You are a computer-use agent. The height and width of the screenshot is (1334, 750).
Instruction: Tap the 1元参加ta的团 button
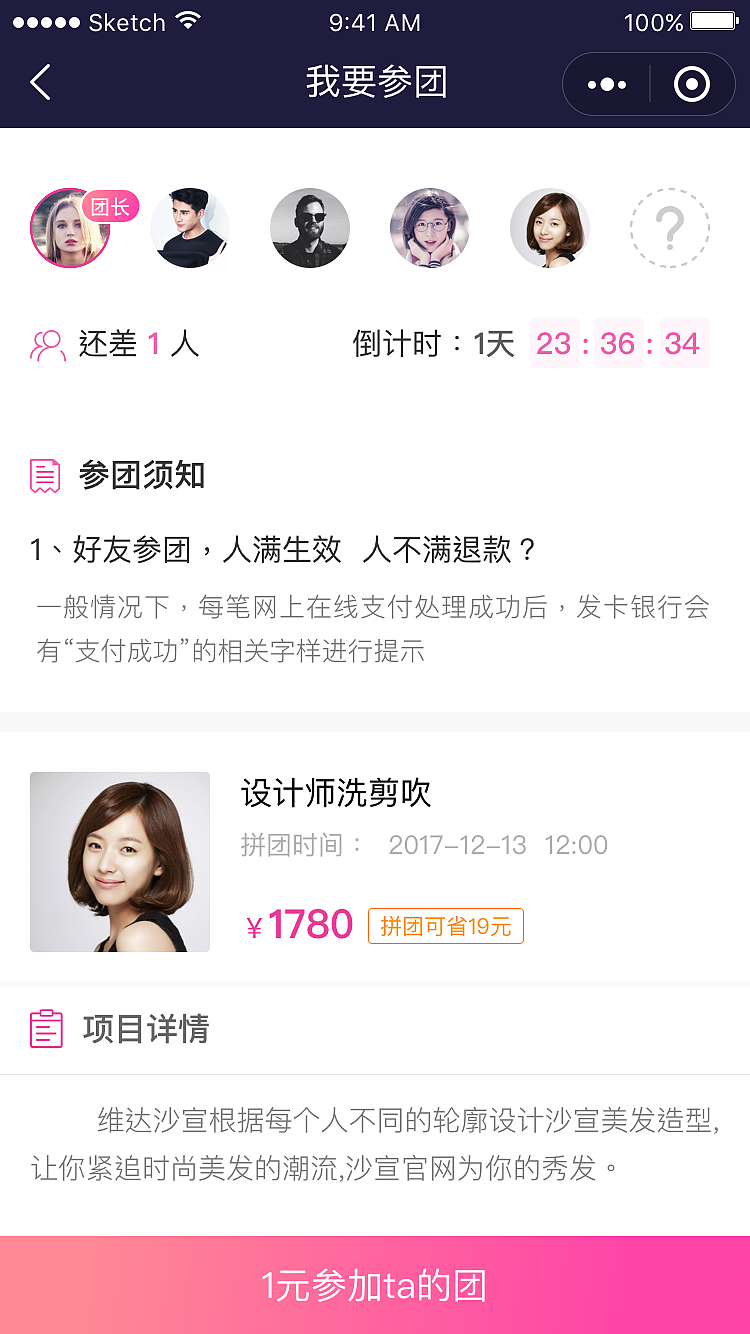click(x=375, y=1287)
